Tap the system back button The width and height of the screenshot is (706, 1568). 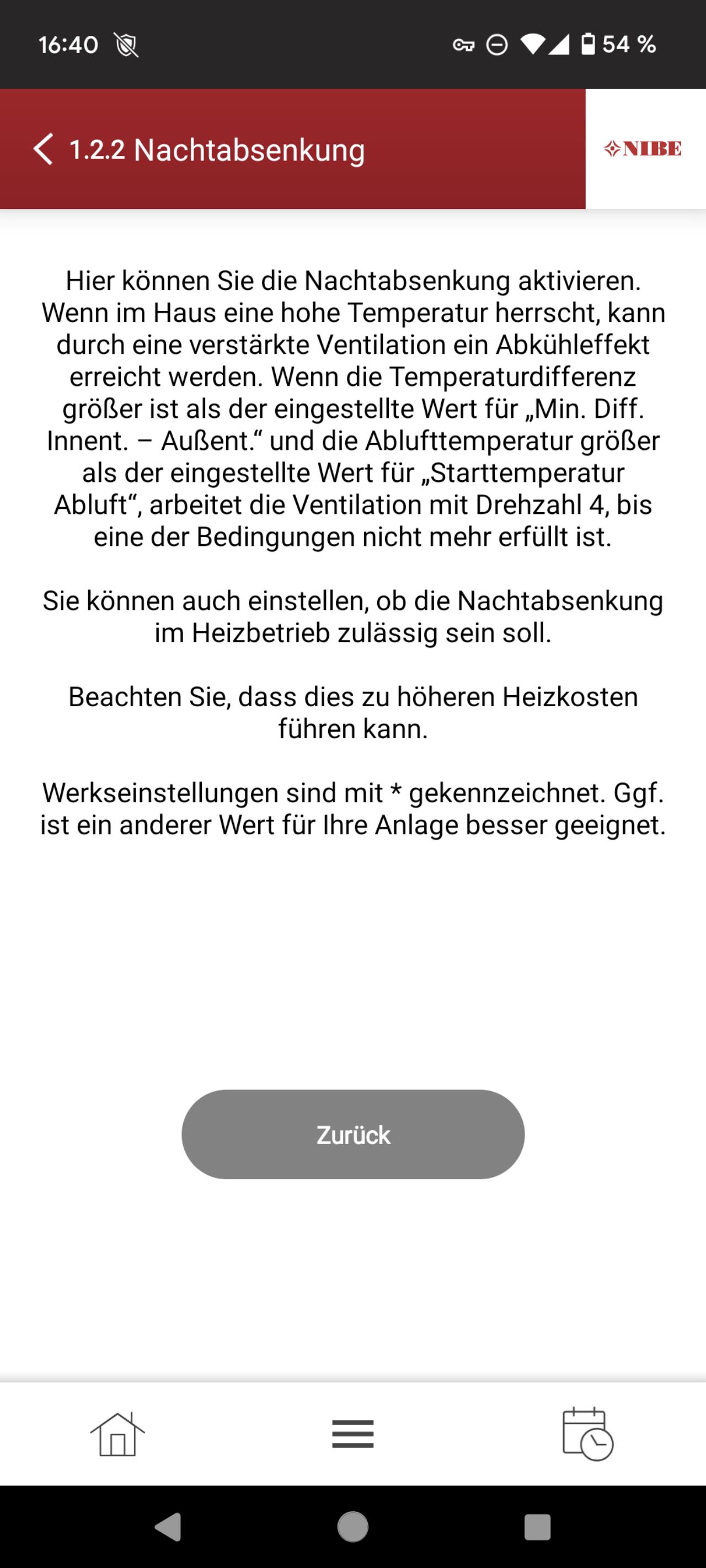click(168, 1527)
